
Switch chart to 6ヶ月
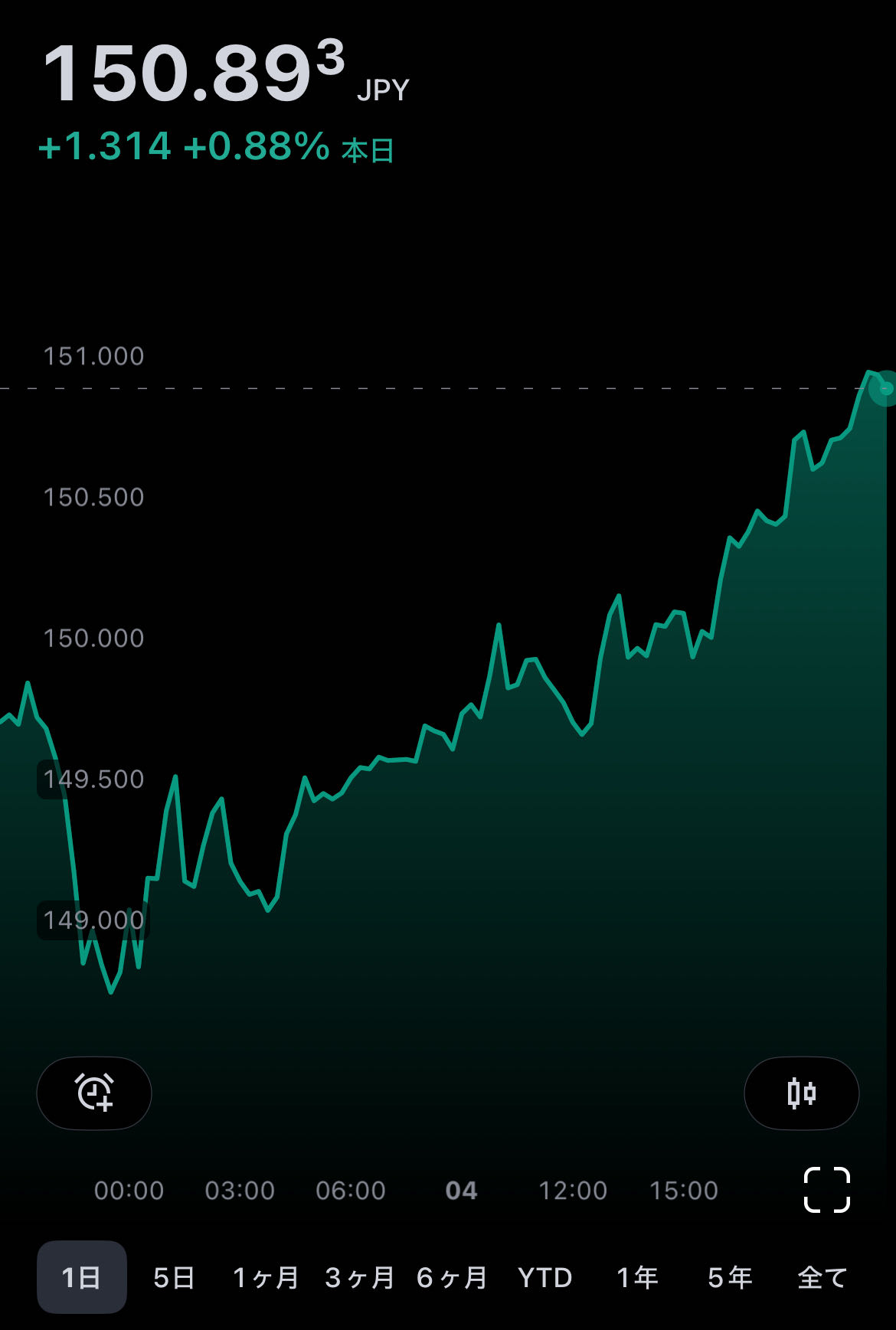pos(452,1277)
